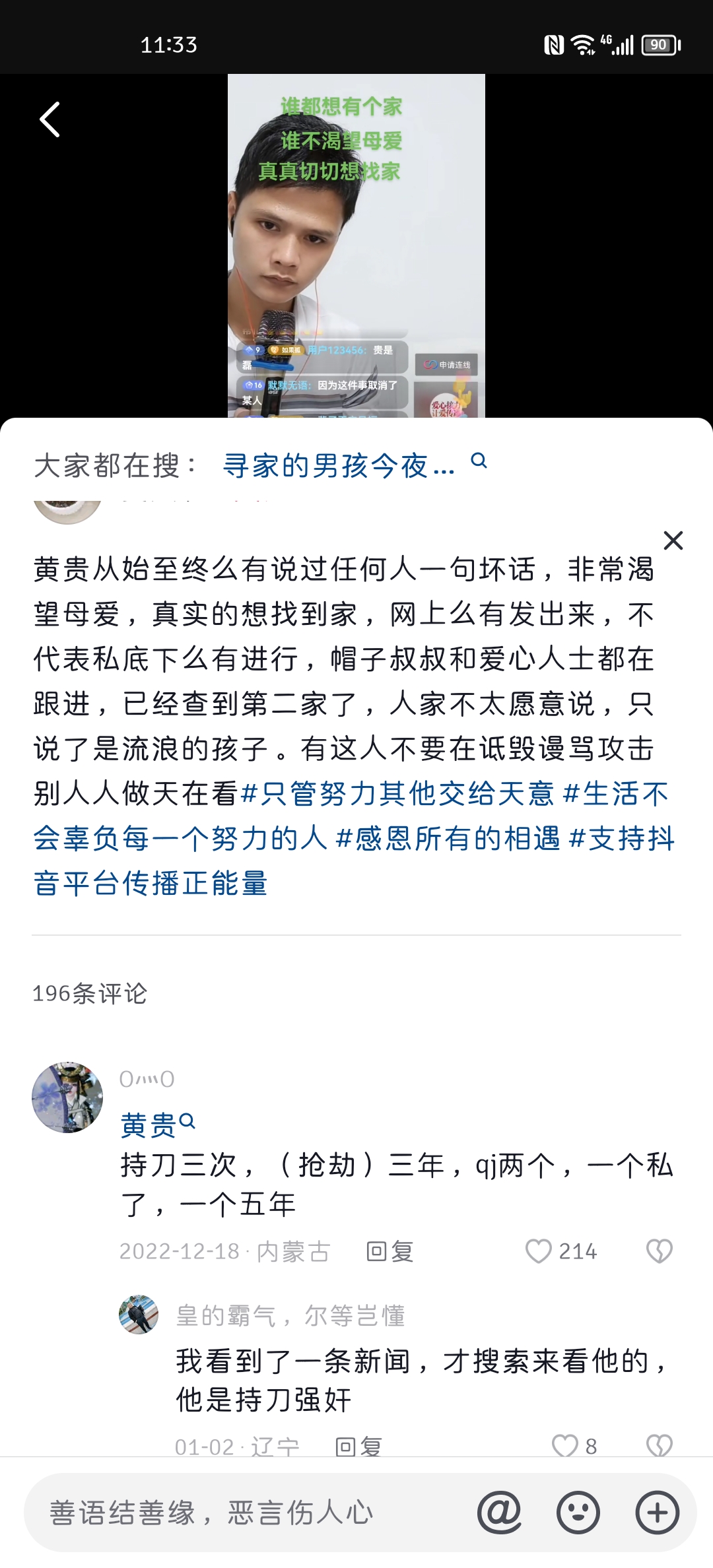This screenshot has height=1568, width=713.
Task: Reply to the comment from 内蒙古
Action: click(x=390, y=1251)
